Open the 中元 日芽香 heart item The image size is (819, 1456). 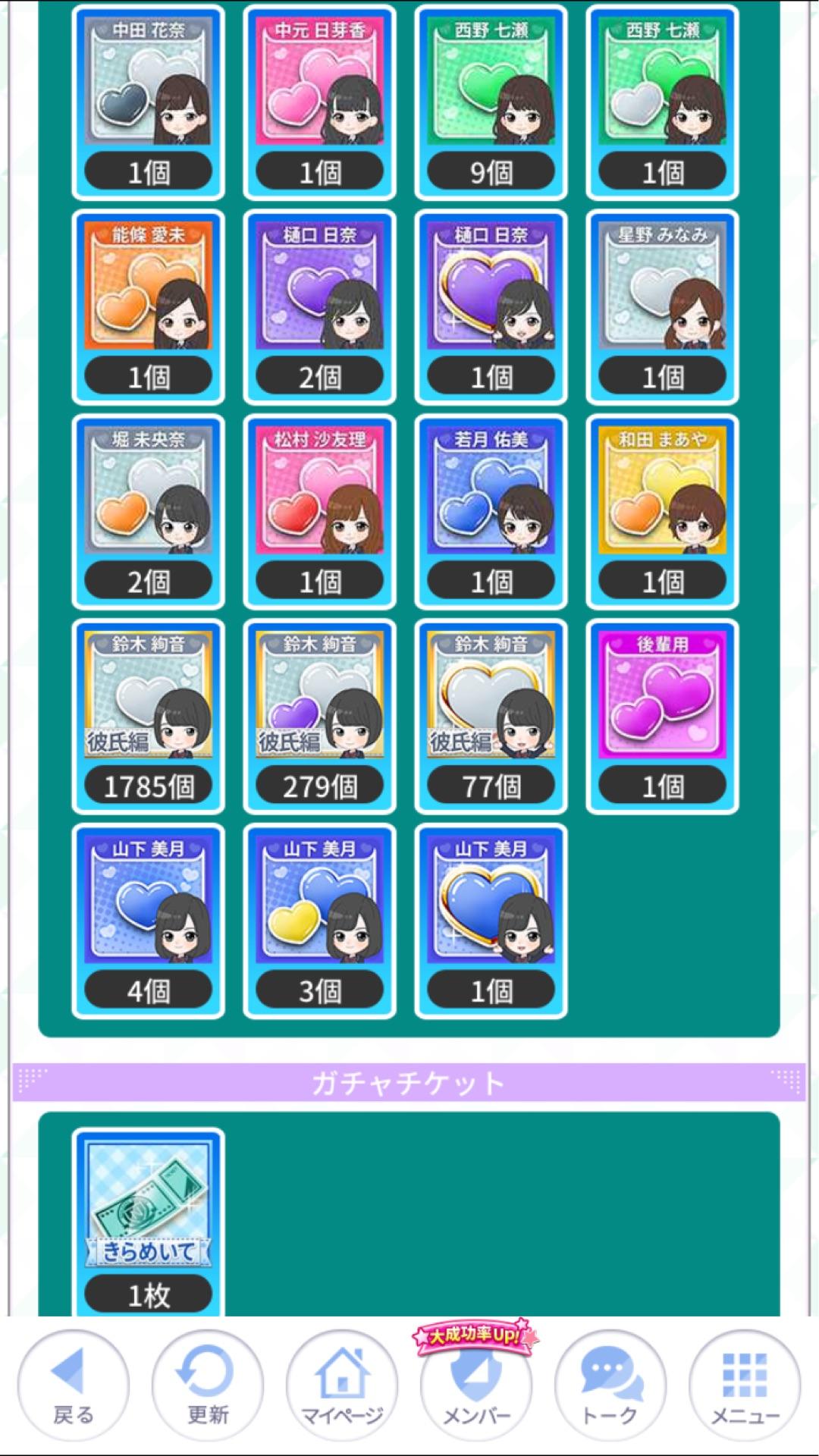coord(319,102)
